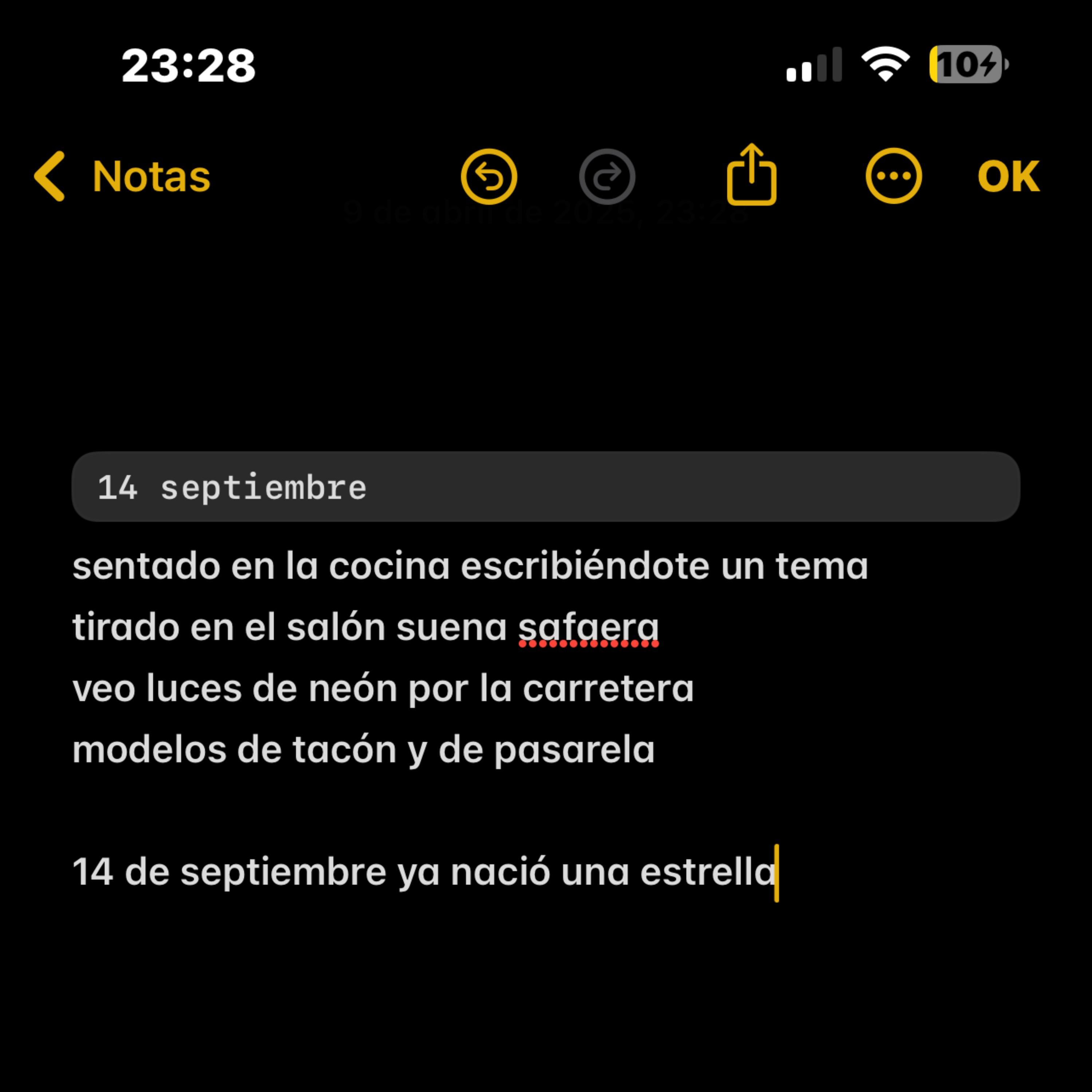Screen dimensions: 1092x1092
Task: Undo the last edit
Action: coord(489,176)
